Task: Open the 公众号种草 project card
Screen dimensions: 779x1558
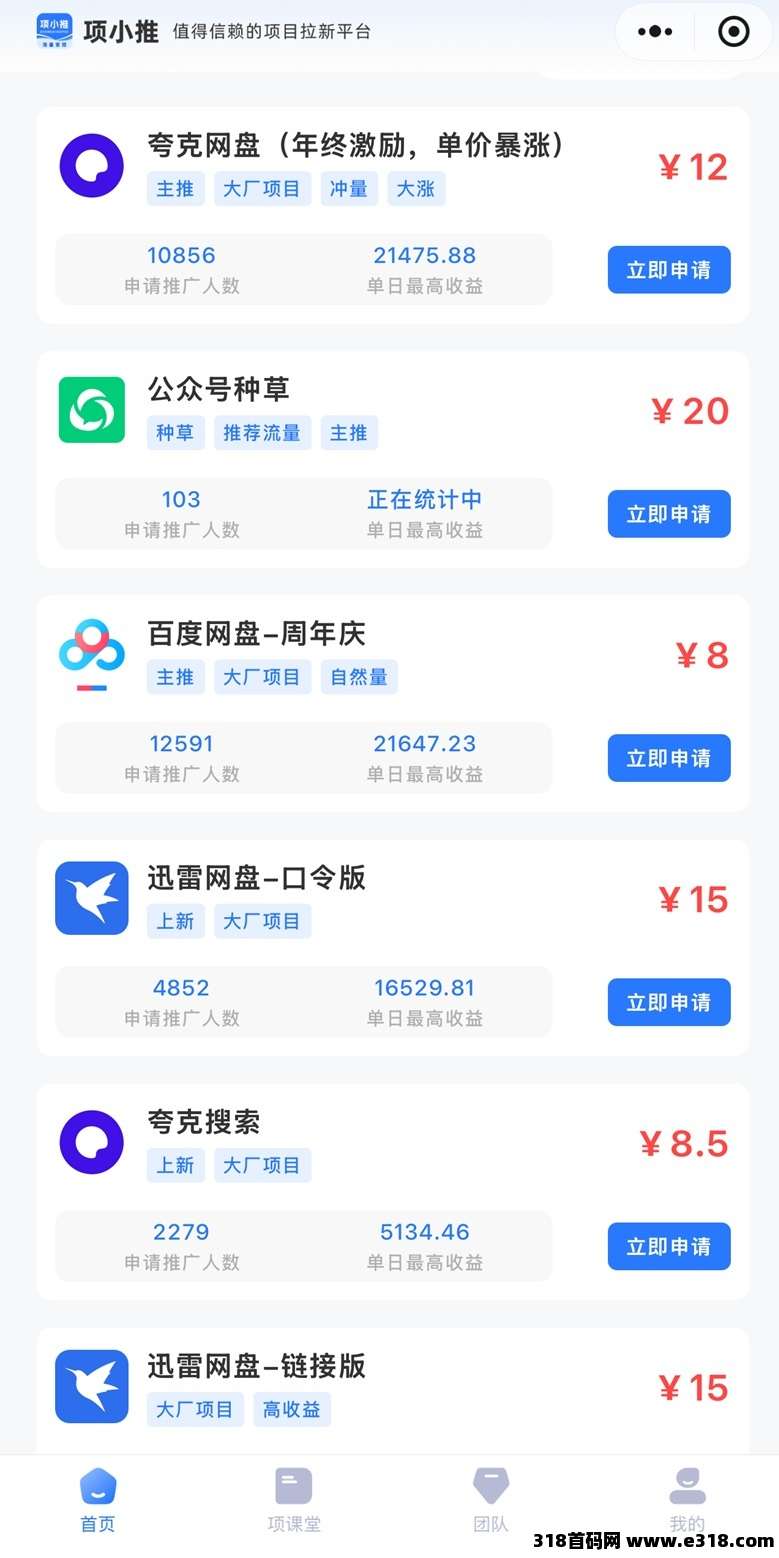Action: click(x=218, y=389)
